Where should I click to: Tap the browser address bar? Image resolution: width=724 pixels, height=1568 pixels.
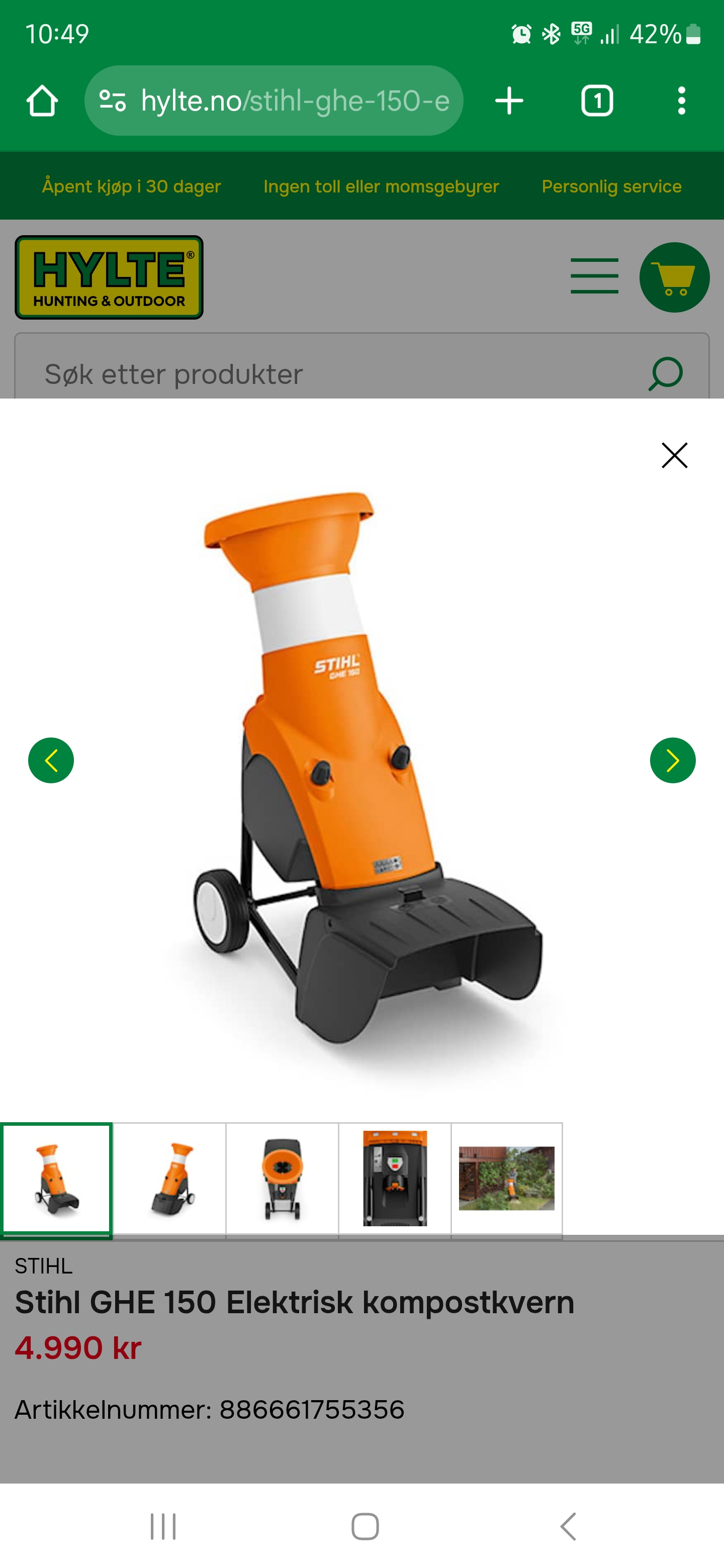[295, 101]
